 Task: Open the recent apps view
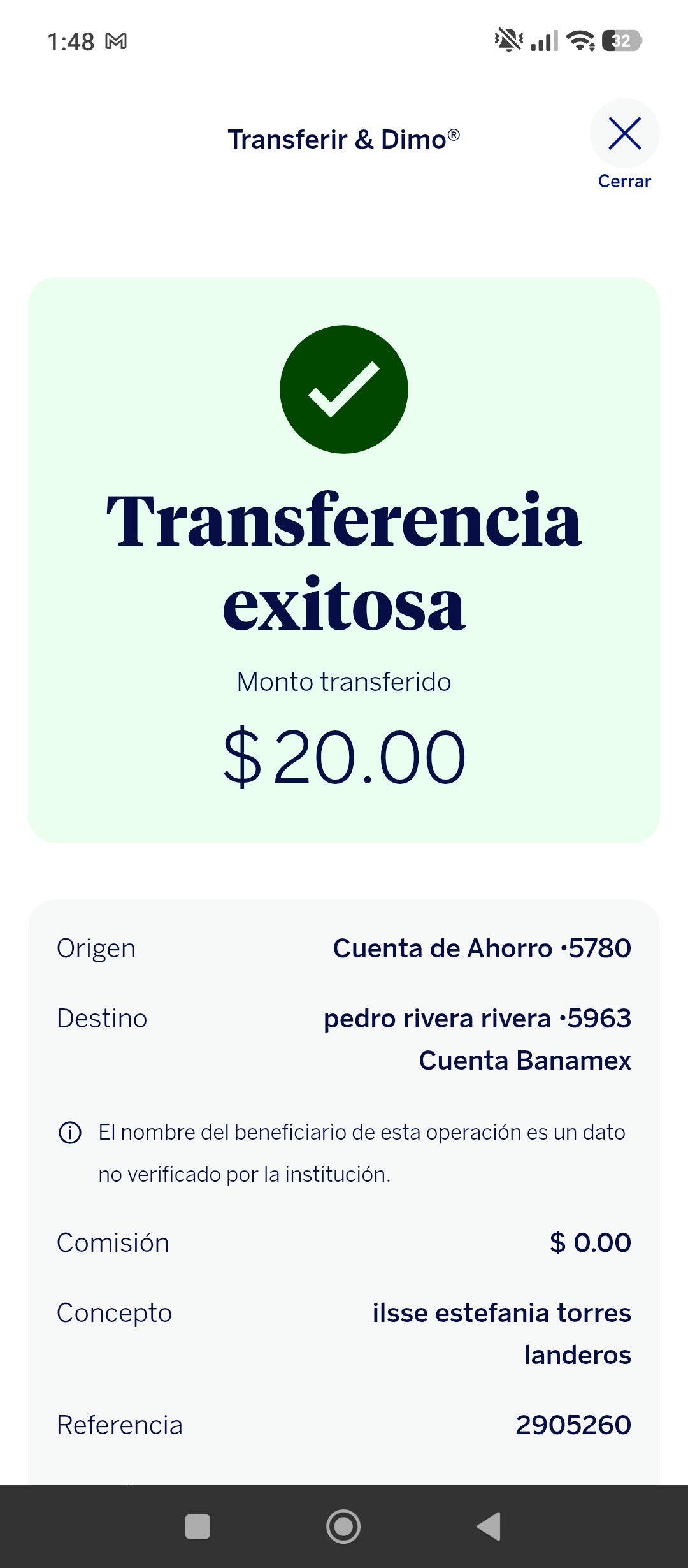[197, 1527]
